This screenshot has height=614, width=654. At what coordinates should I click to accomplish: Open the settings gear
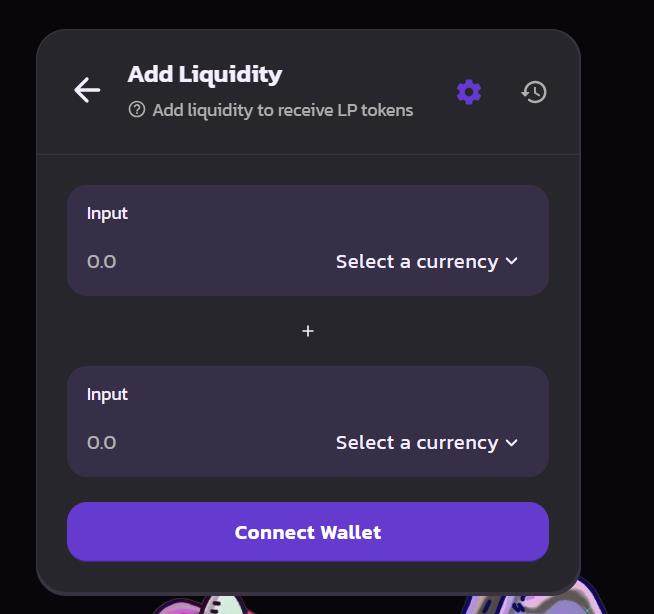(469, 92)
